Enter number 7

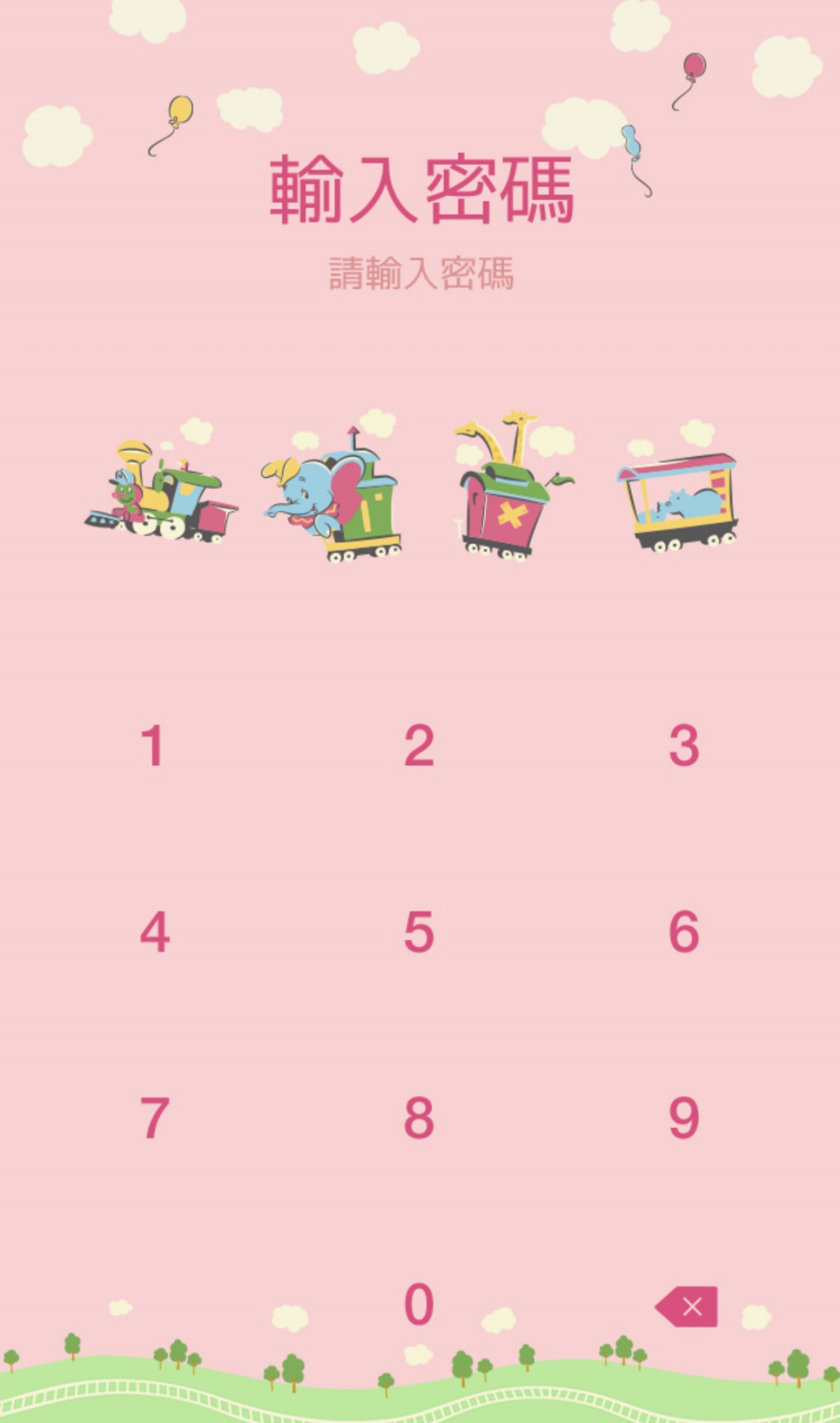[155, 1118]
